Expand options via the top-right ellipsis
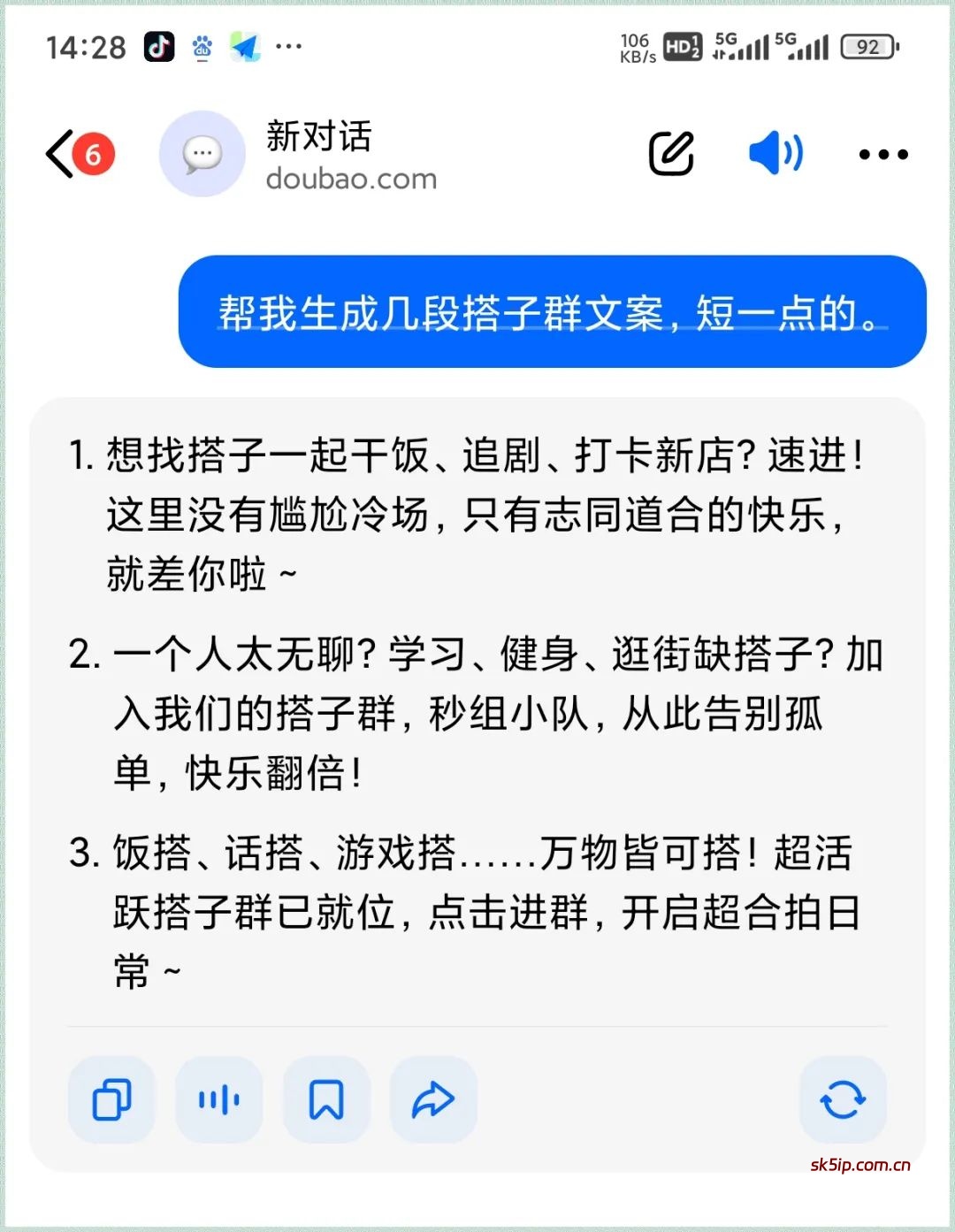This screenshot has width=955, height=1232. [882, 153]
